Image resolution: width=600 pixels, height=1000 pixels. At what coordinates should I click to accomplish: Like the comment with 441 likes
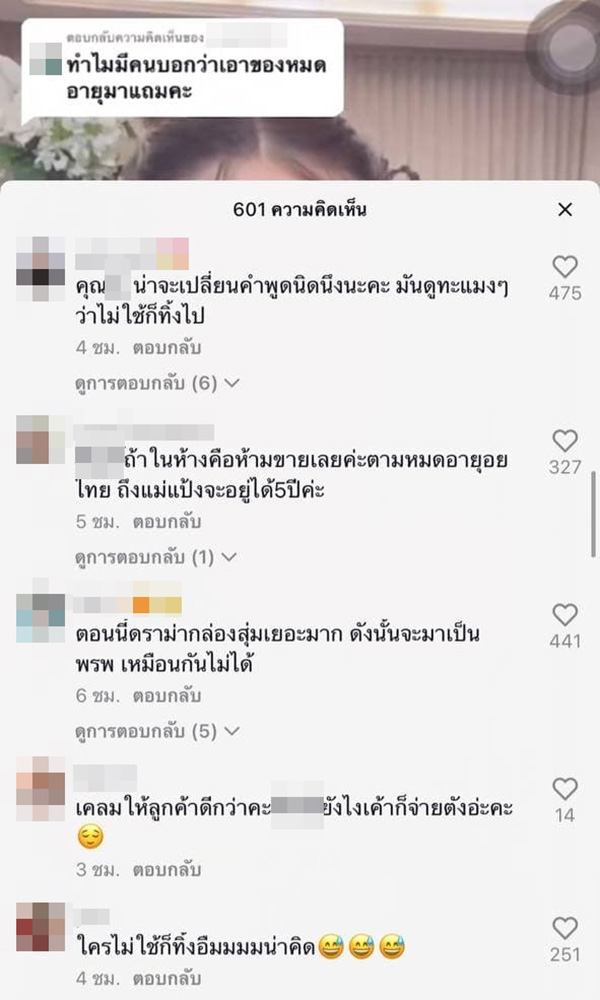pyautogui.click(x=565, y=615)
